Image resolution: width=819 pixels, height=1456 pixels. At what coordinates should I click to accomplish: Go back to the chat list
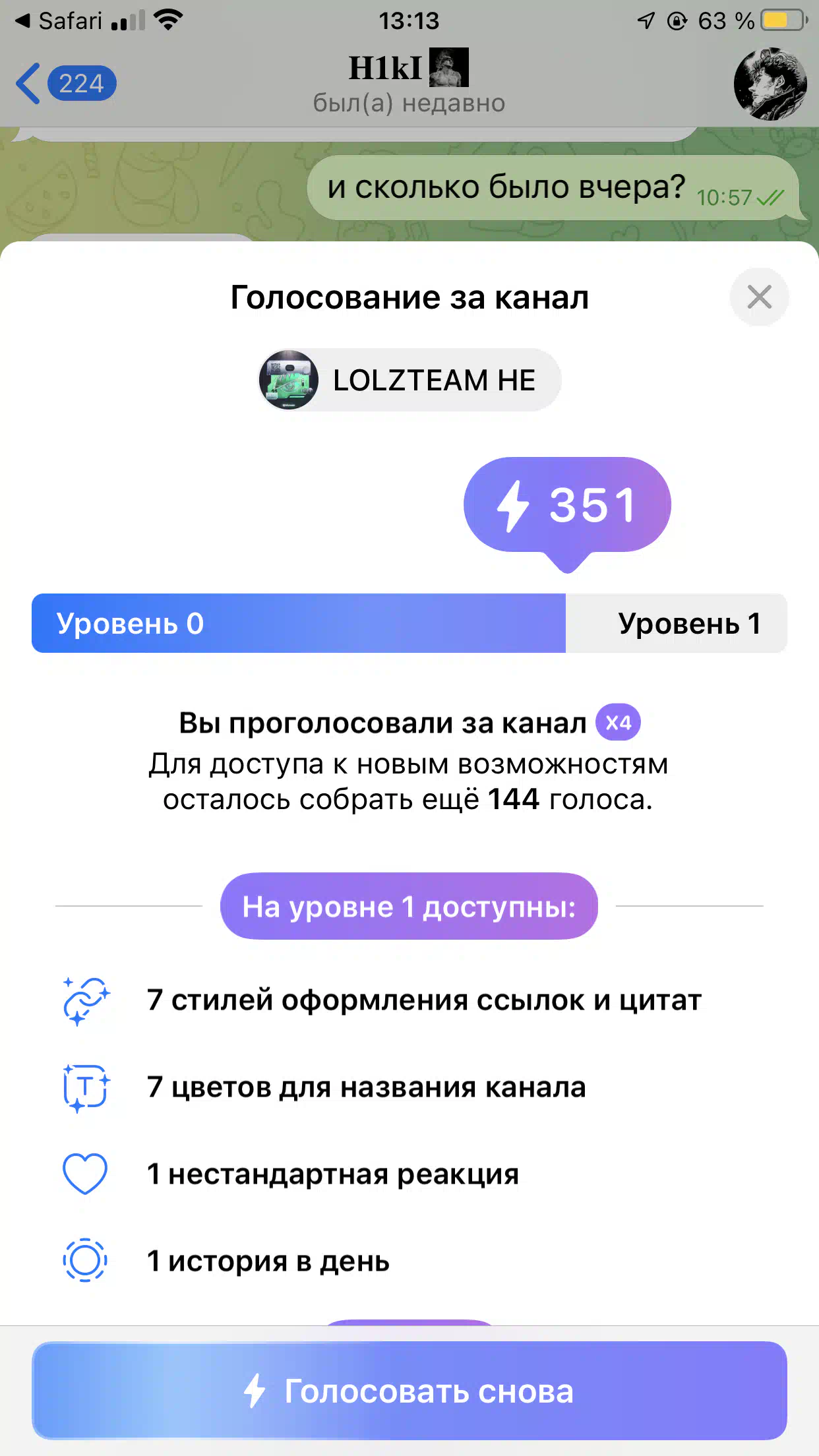tap(65, 84)
